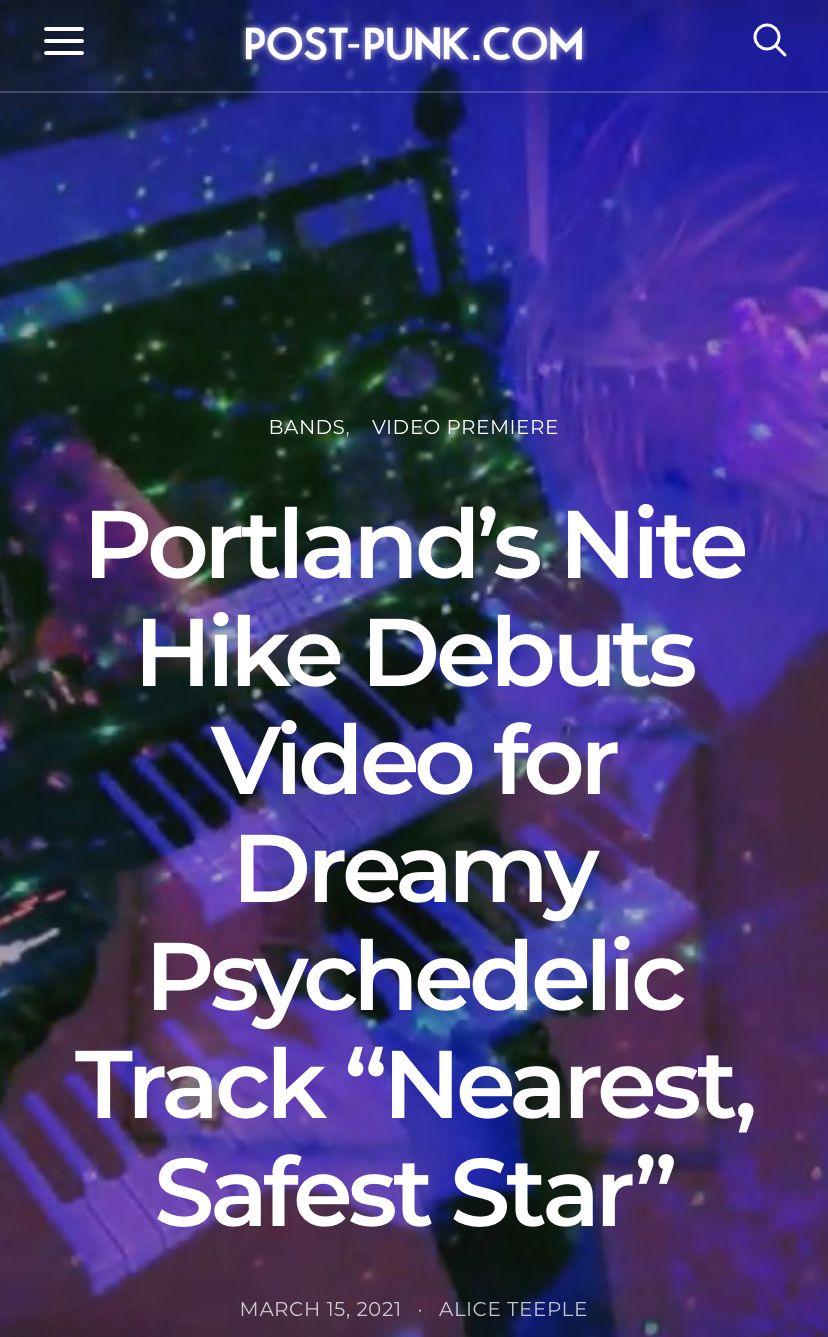
Task: Open the Bands category link
Action: click(x=306, y=427)
